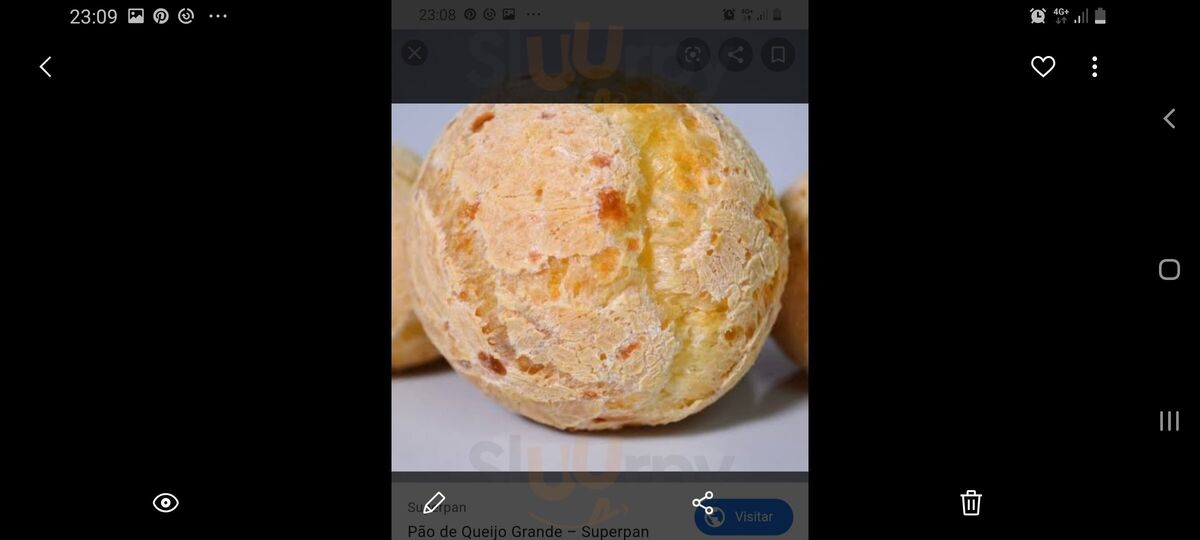Open Bixby Vision eye icon
This screenshot has height=540, width=1200.
click(166, 503)
